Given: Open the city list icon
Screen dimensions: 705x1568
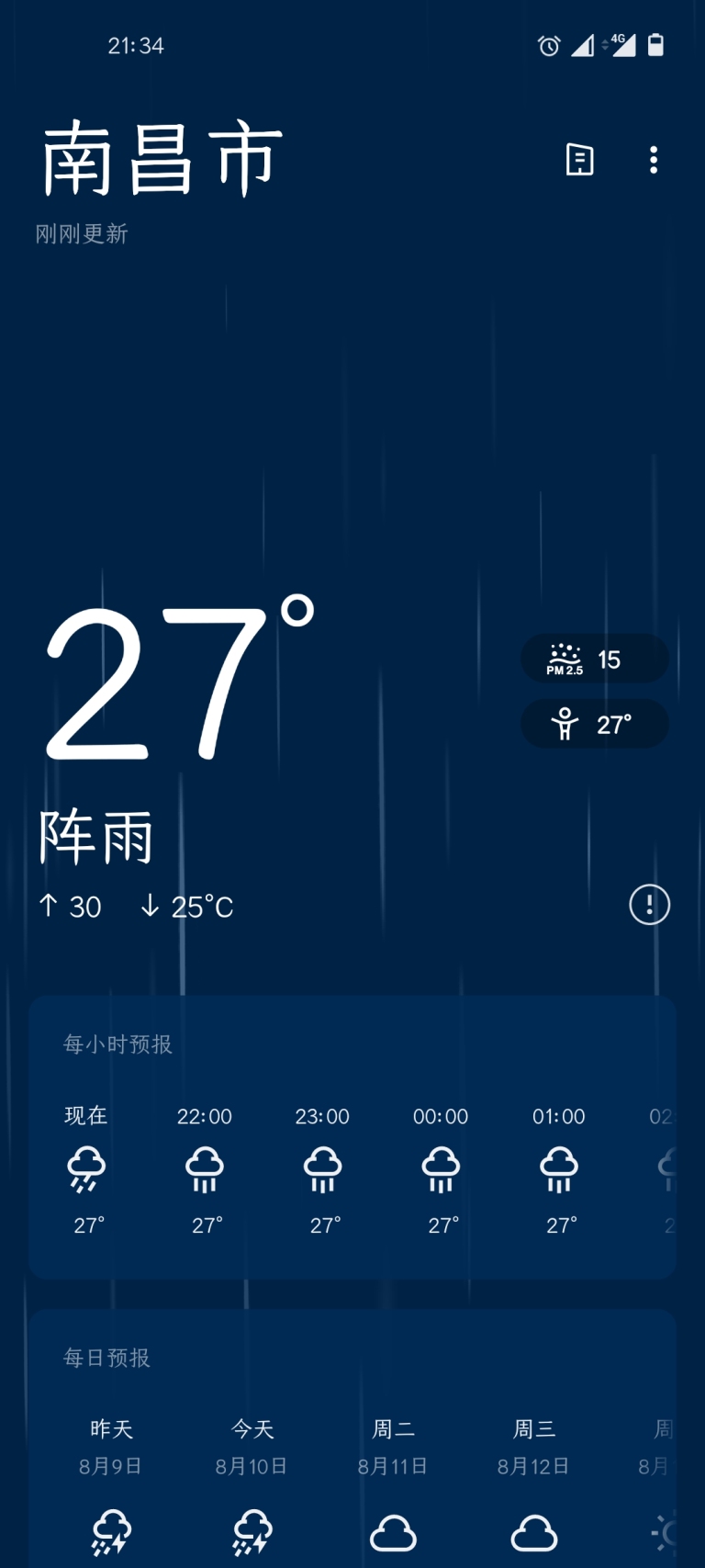Looking at the screenshot, I should (579, 160).
